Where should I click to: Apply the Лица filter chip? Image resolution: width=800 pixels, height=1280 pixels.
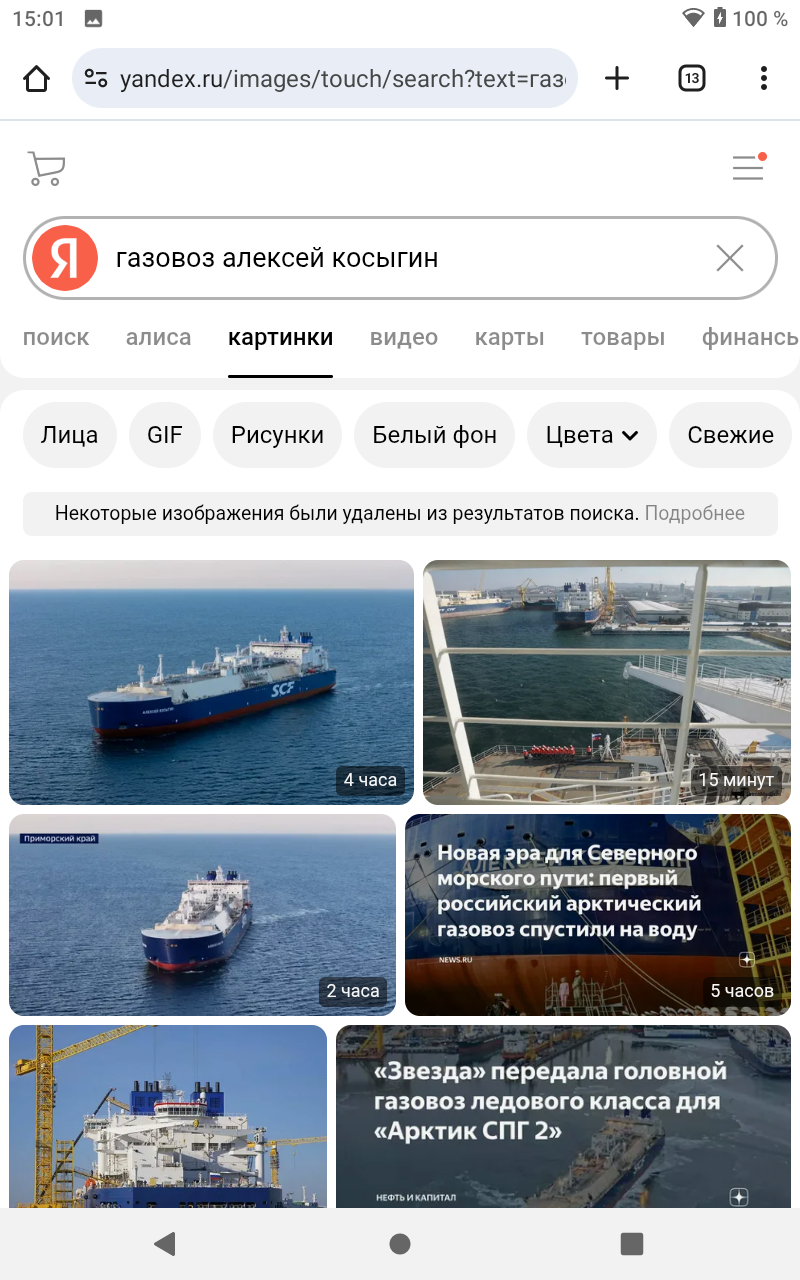69,435
